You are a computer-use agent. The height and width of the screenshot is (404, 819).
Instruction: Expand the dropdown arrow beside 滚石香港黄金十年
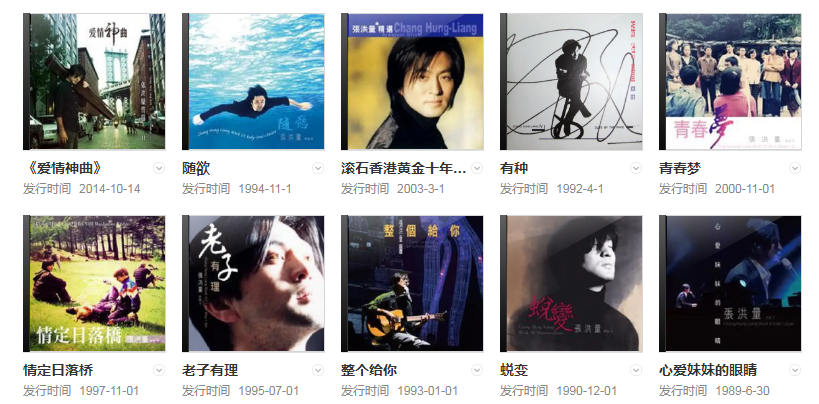click(477, 168)
